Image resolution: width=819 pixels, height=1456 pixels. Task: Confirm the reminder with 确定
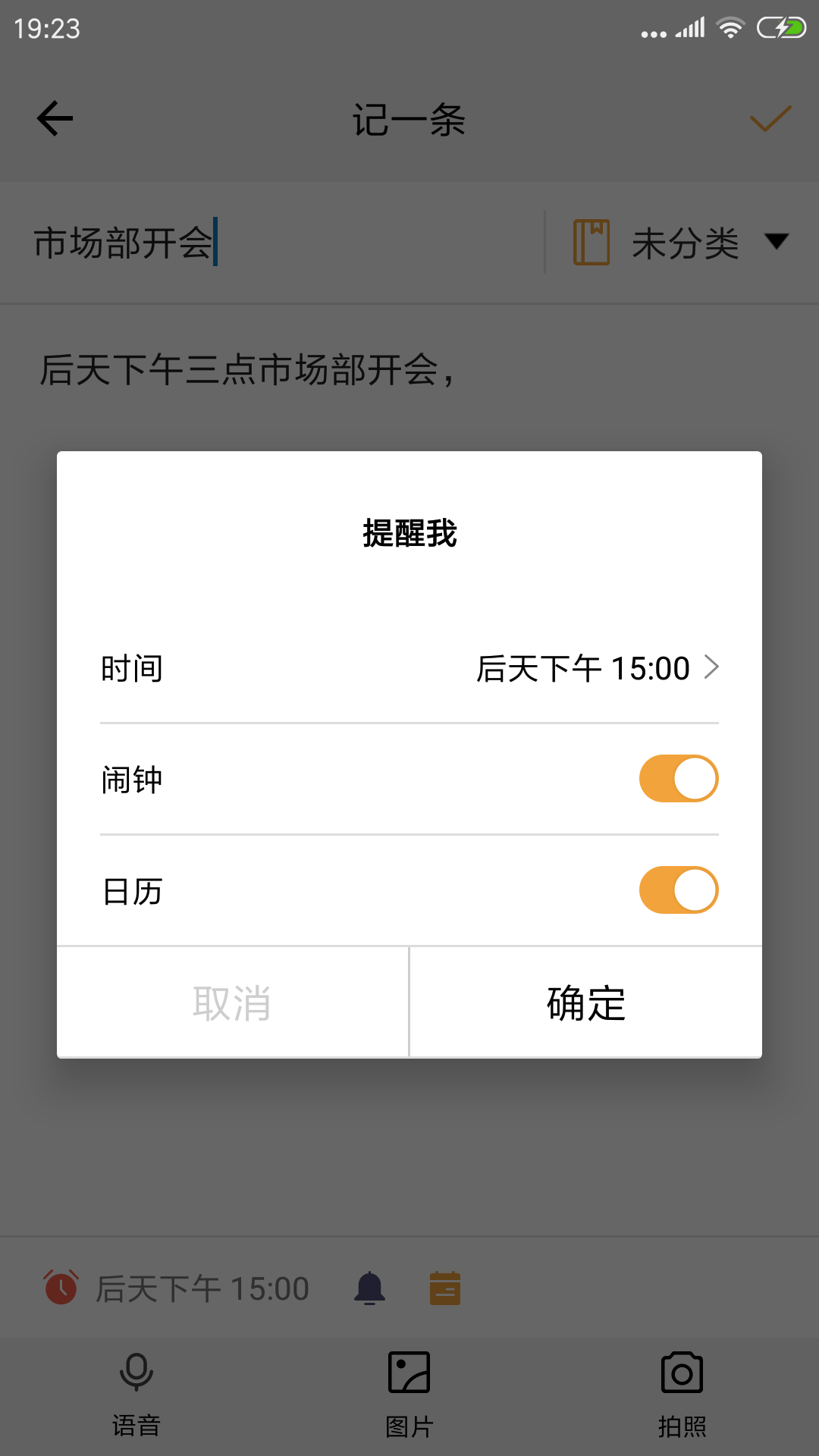click(586, 1001)
